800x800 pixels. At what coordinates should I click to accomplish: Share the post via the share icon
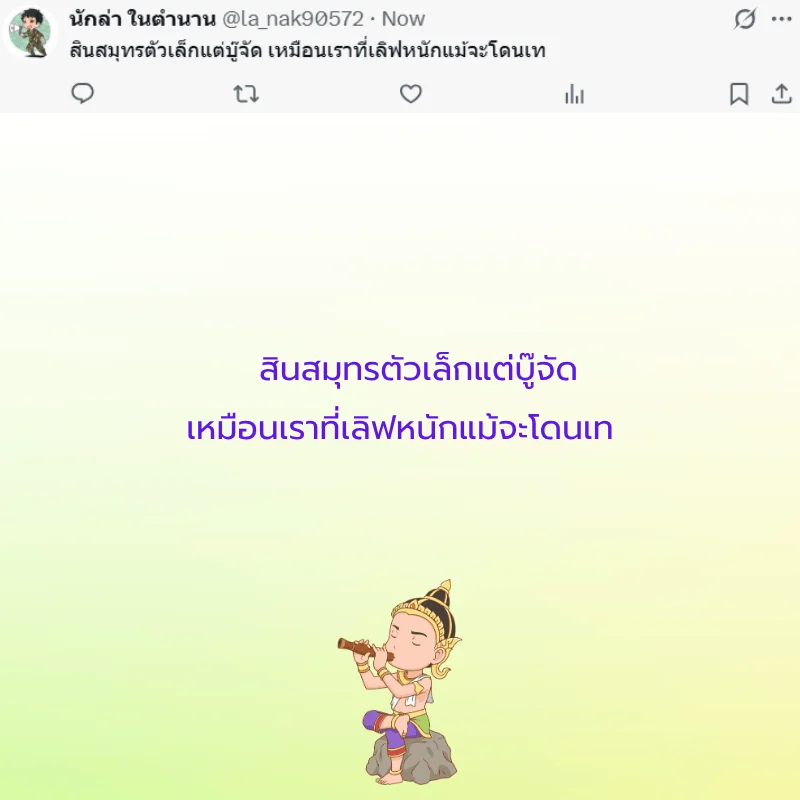pos(781,94)
